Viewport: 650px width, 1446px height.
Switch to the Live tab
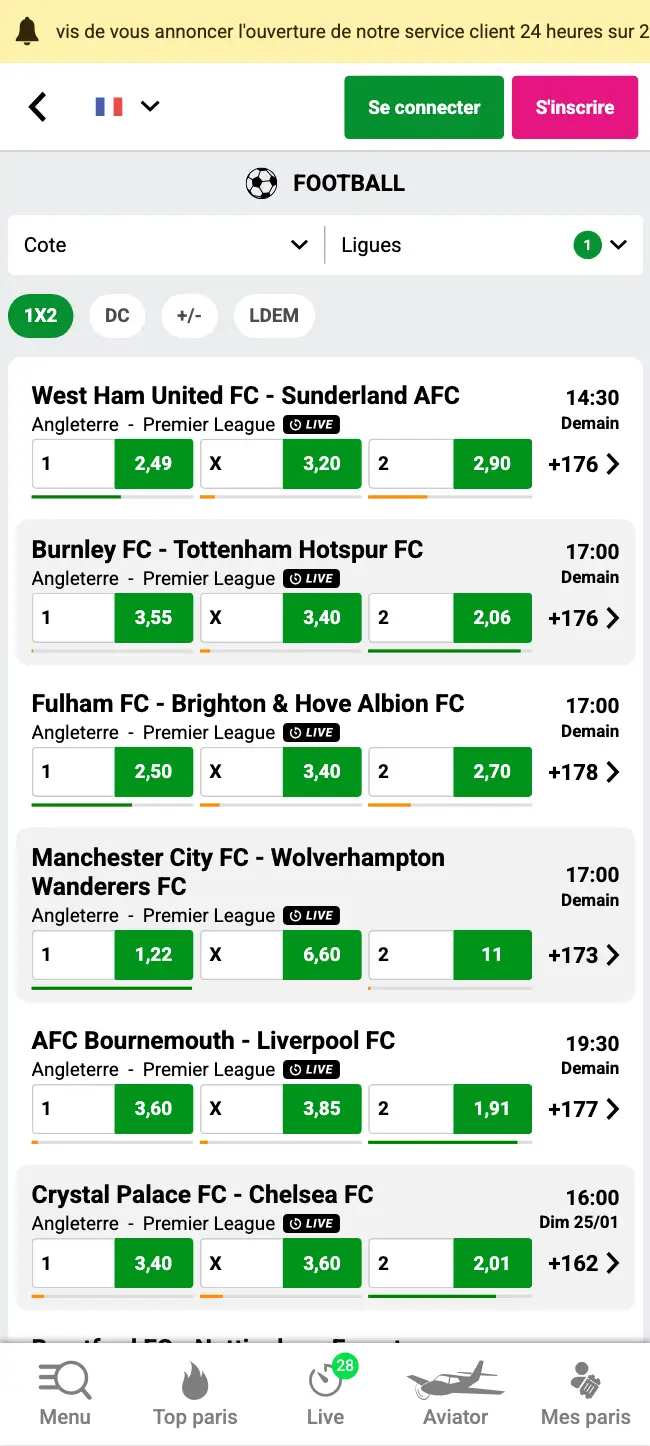click(x=325, y=1394)
